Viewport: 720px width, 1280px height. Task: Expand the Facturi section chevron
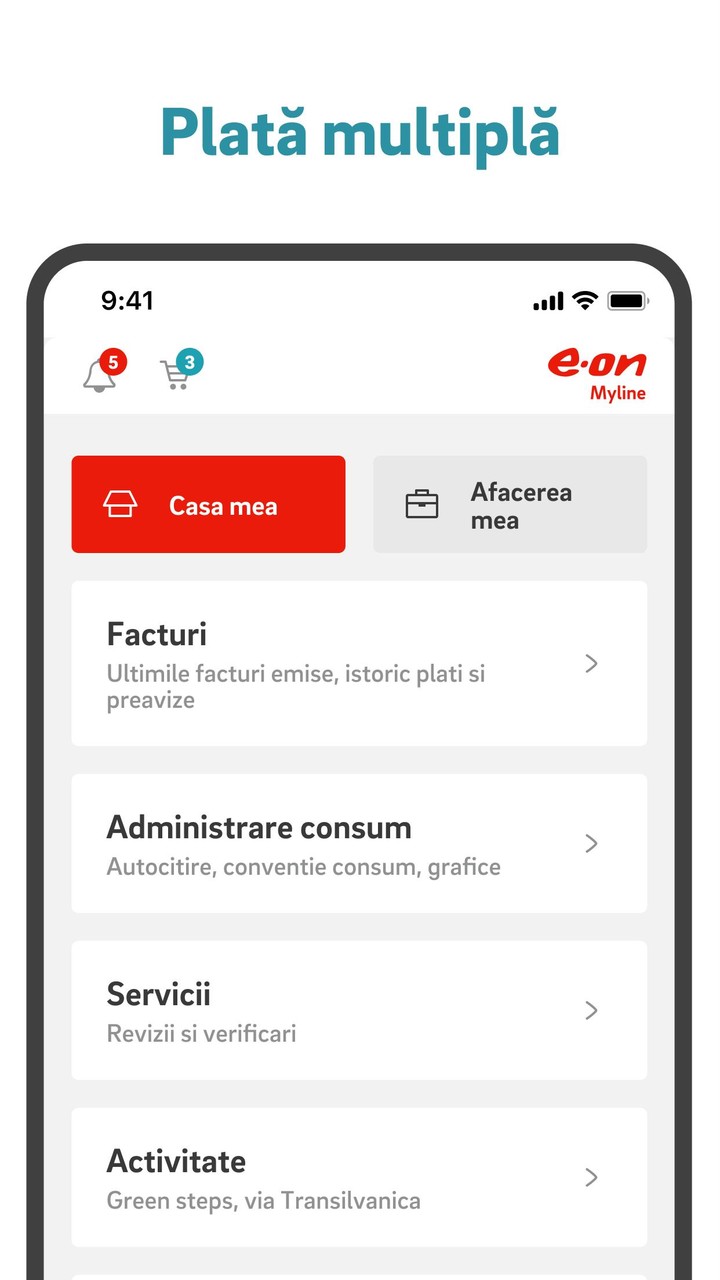pos(591,663)
